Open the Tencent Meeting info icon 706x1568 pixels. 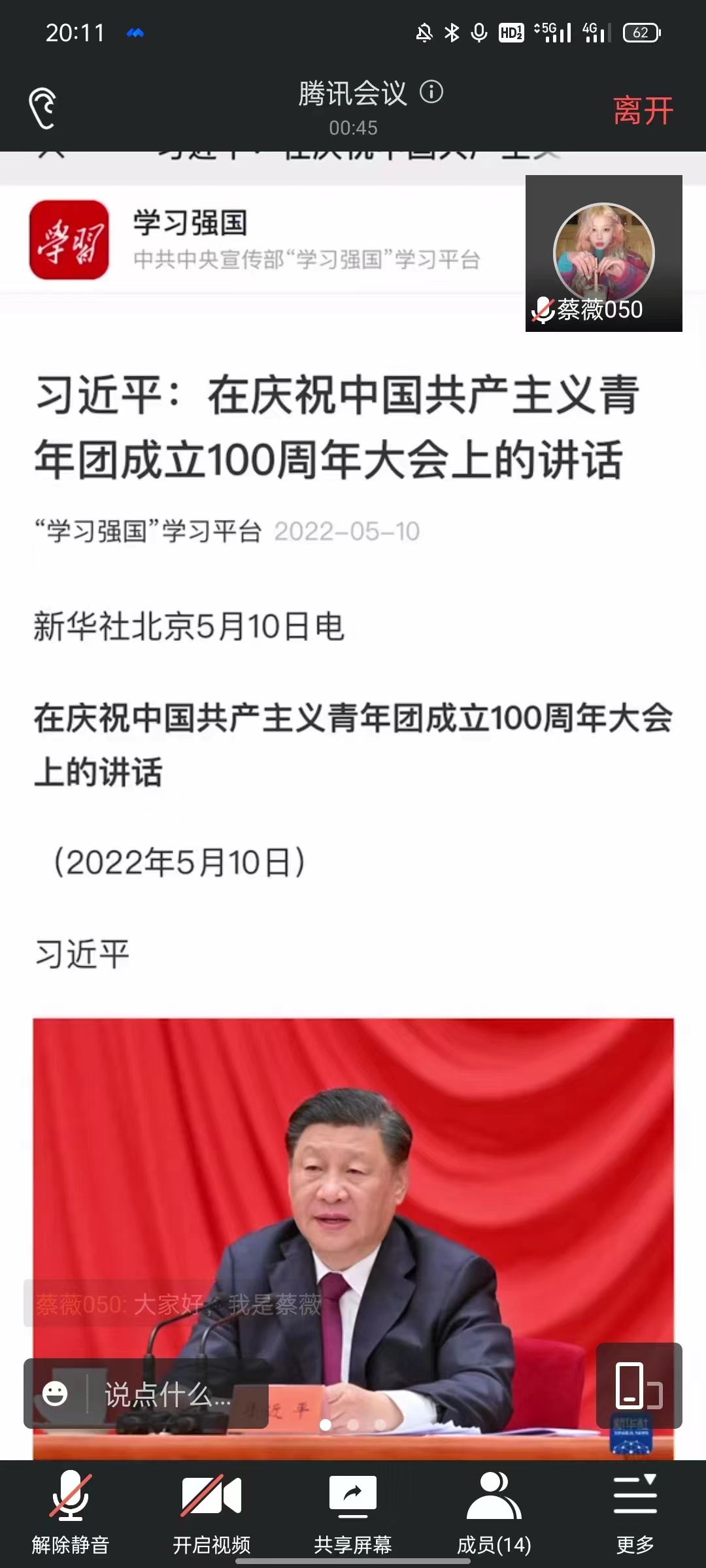(x=431, y=92)
